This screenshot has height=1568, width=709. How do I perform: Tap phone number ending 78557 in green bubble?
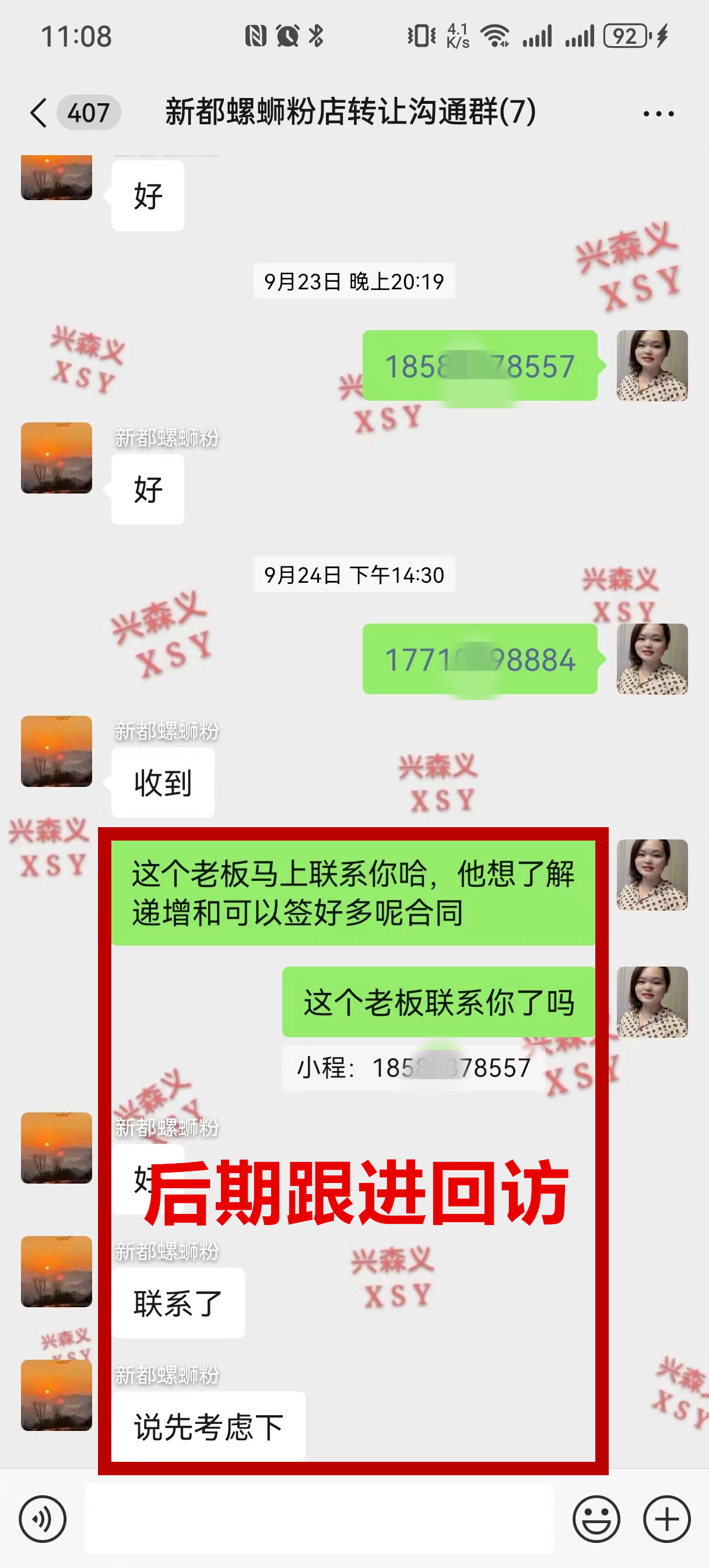click(x=479, y=366)
